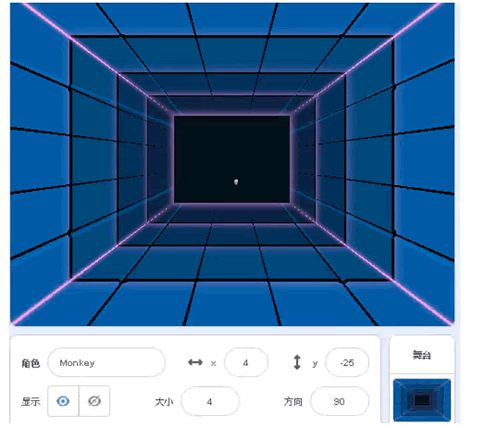Set the sprite to visible with eye icon
The width and height of the screenshot is (480, 428).
(63, 401)
